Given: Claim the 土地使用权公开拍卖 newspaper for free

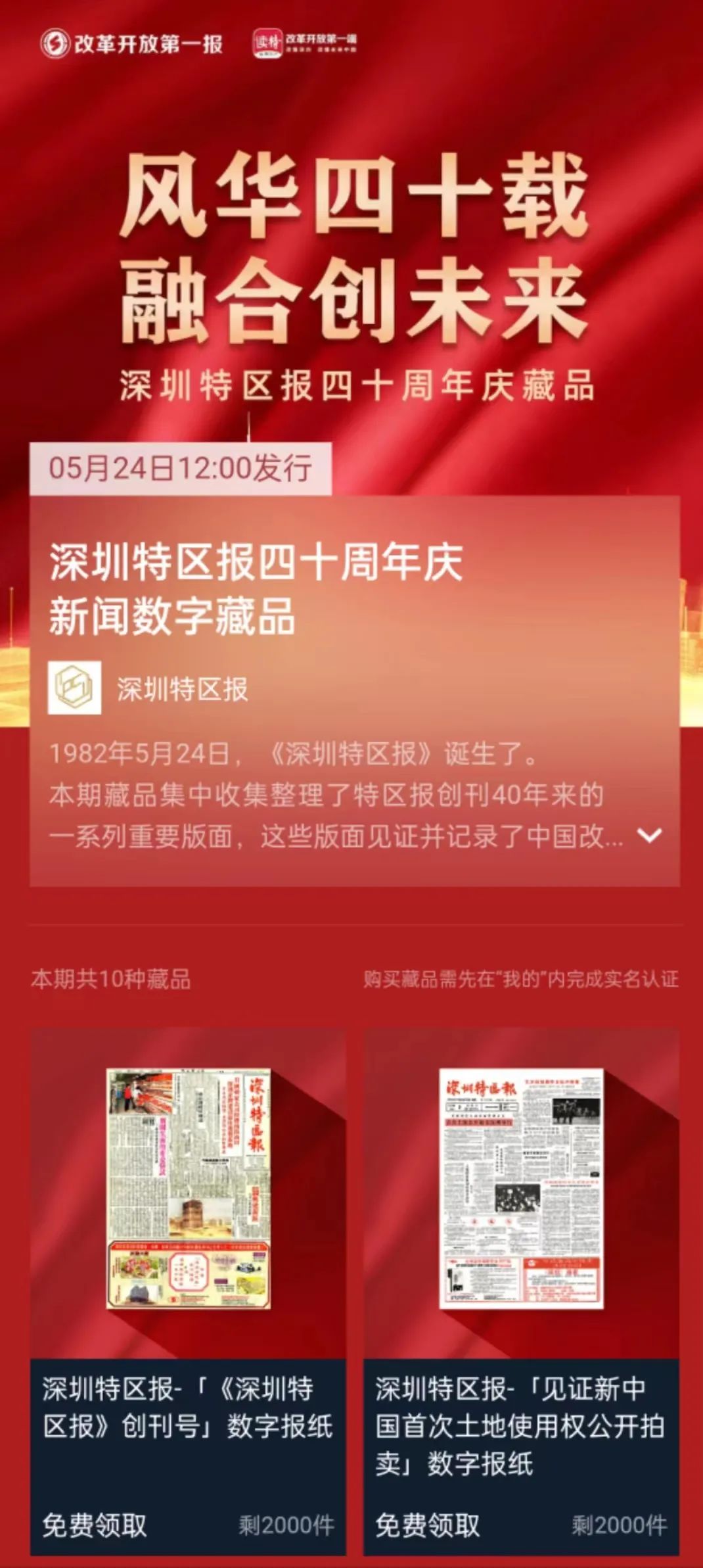Looking at the screenshot, I should coord(428,1525).
